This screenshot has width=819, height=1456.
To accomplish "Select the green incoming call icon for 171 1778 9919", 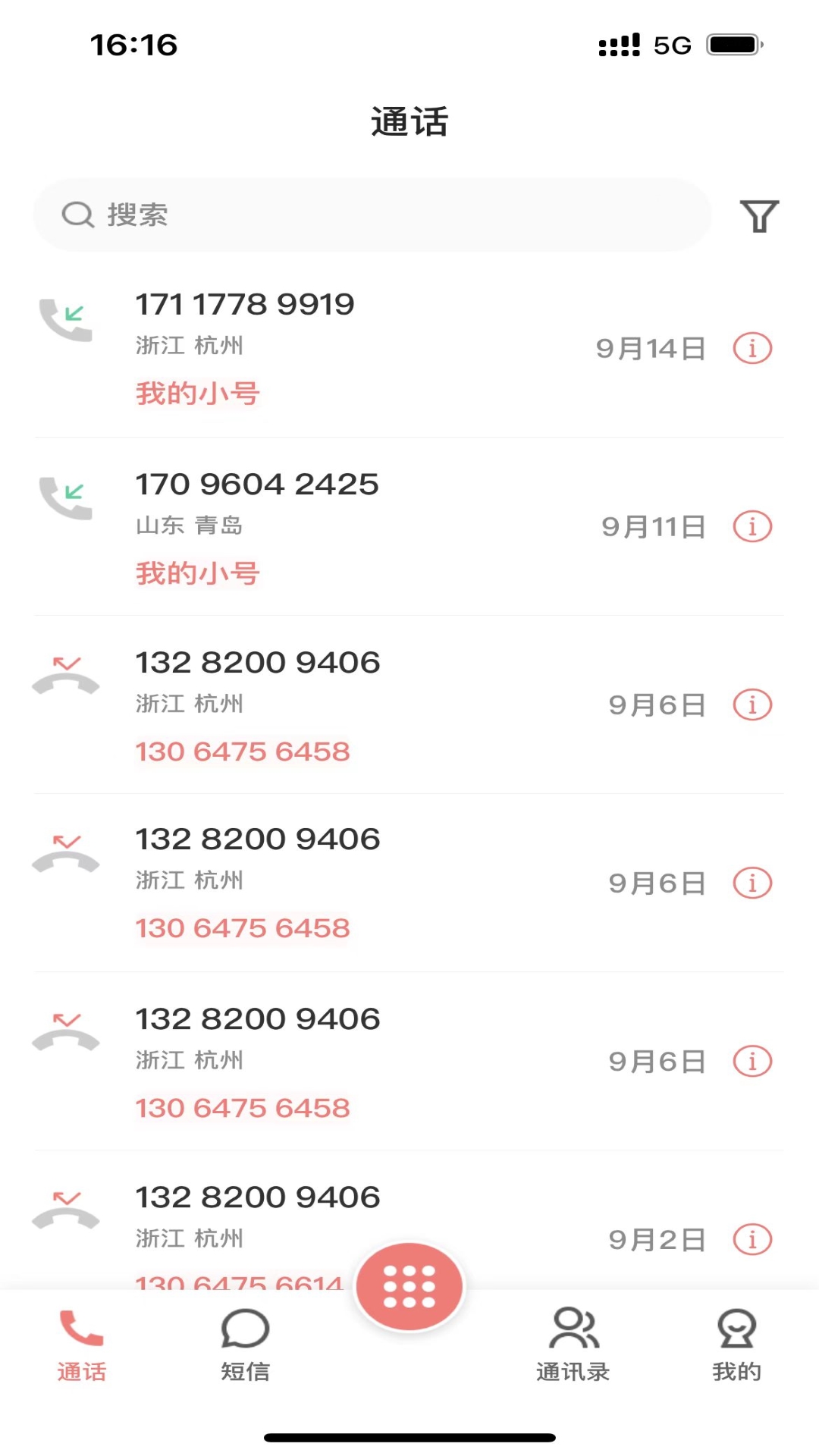I will point(68,320).
